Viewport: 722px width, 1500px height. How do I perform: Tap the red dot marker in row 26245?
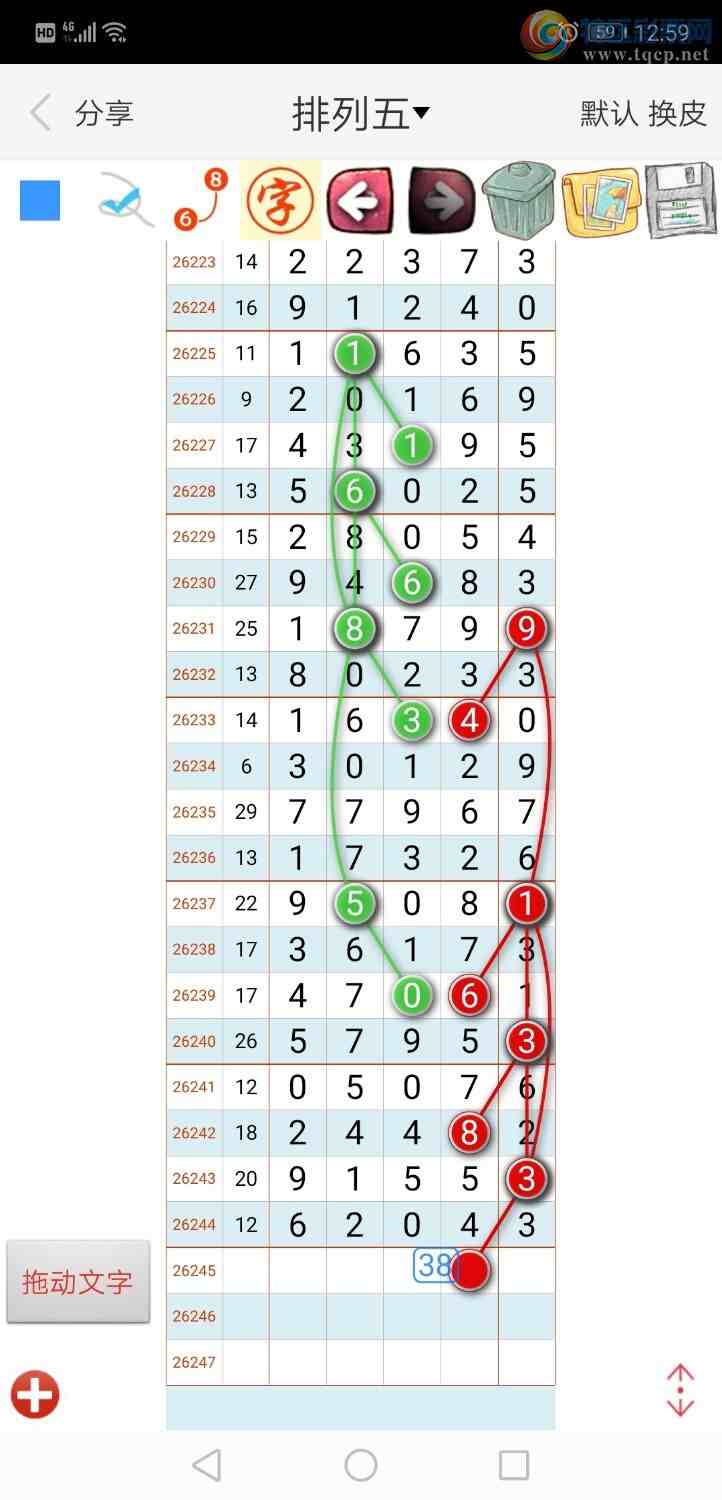(470, 1270)
